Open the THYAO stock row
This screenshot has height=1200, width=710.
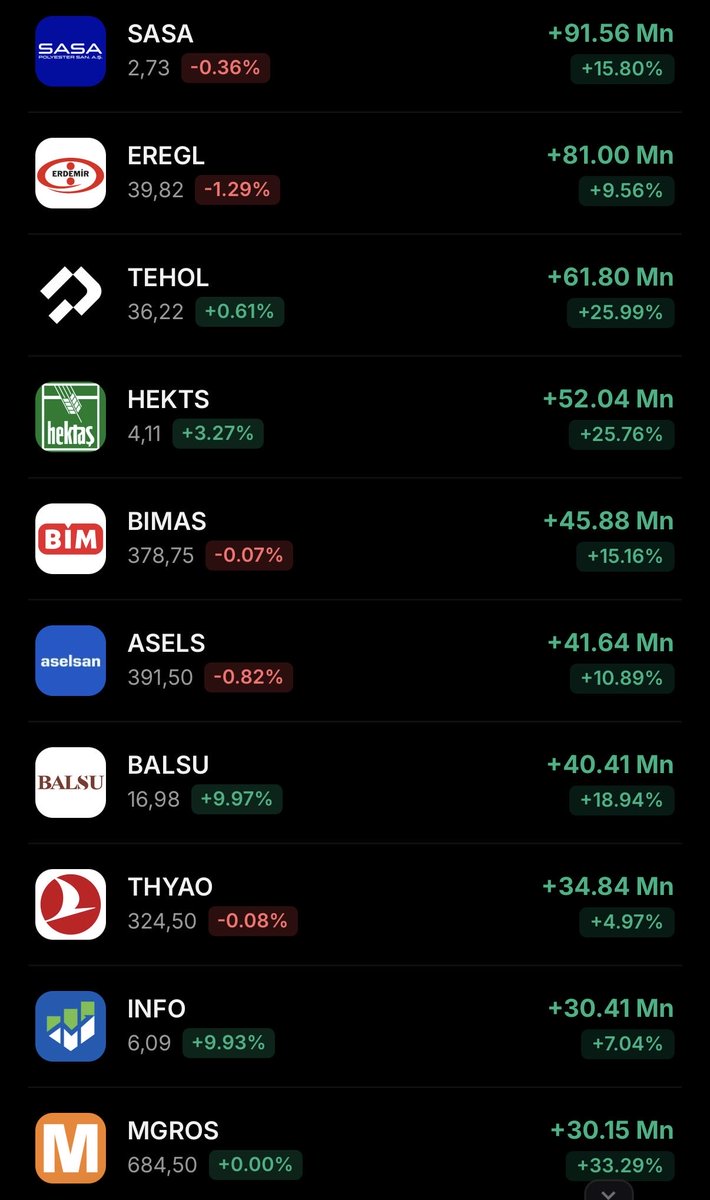coord(355,905)
